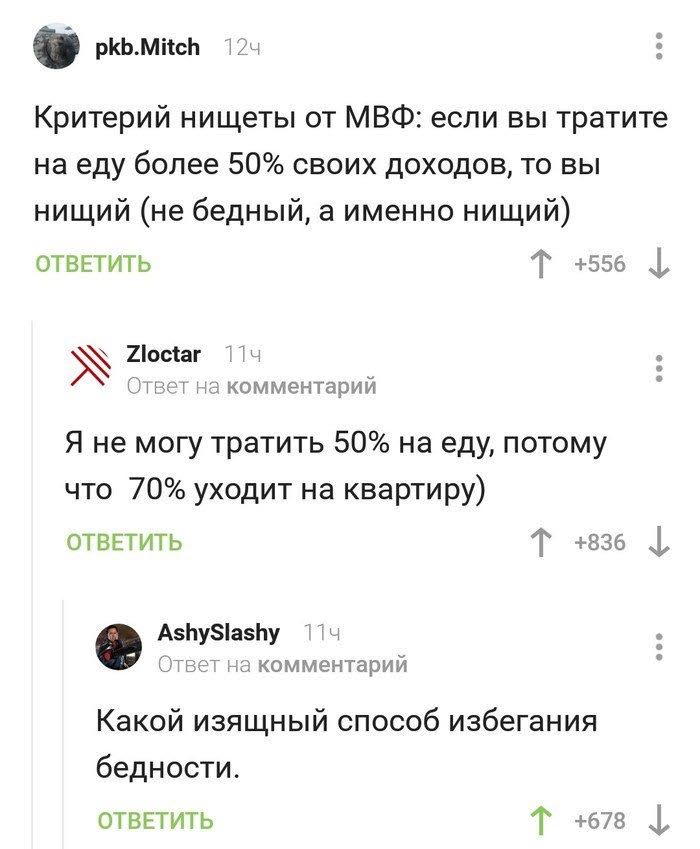
Task: Open Zloctar's profile by username
Action: coord(165,354)
